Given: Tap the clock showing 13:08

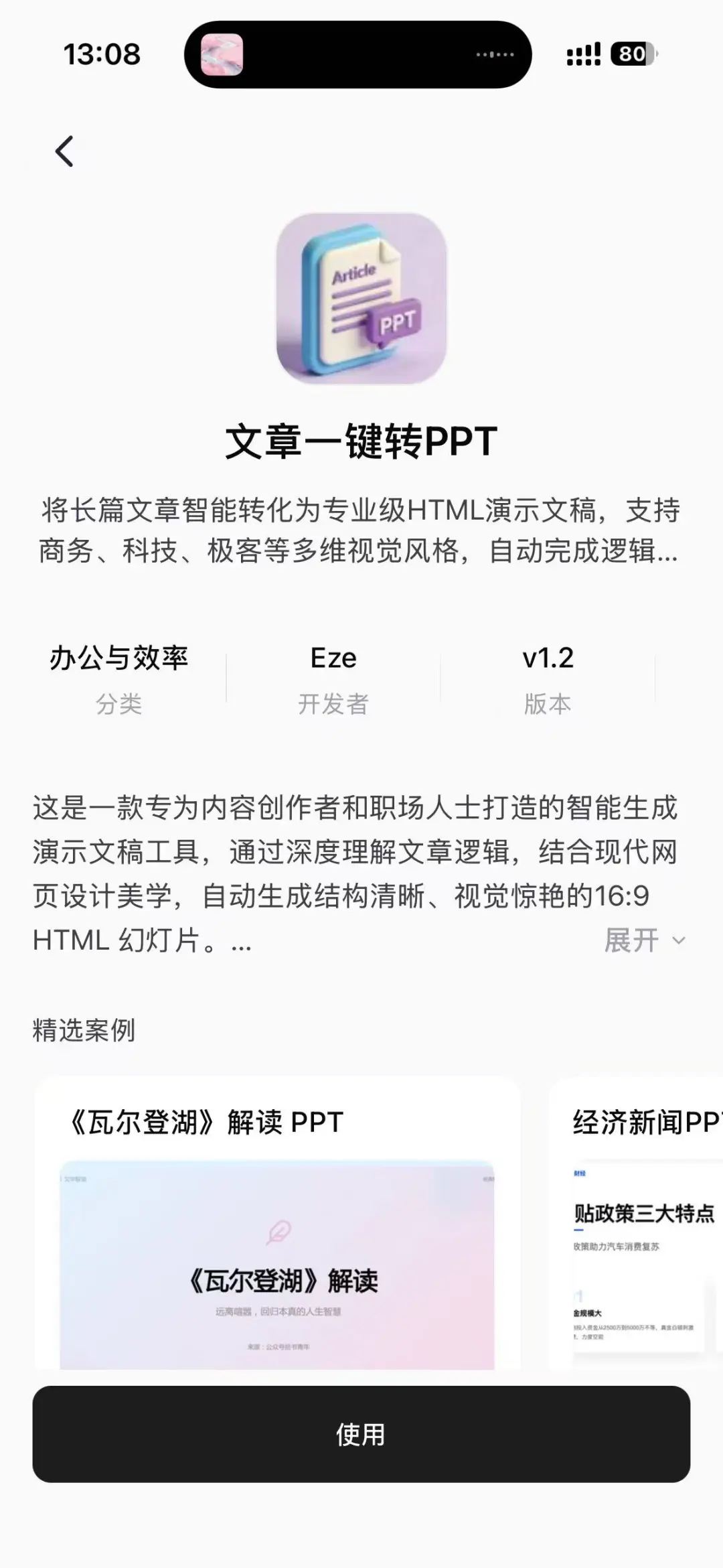Looking at the screenshot, I should tap(102, 56).
